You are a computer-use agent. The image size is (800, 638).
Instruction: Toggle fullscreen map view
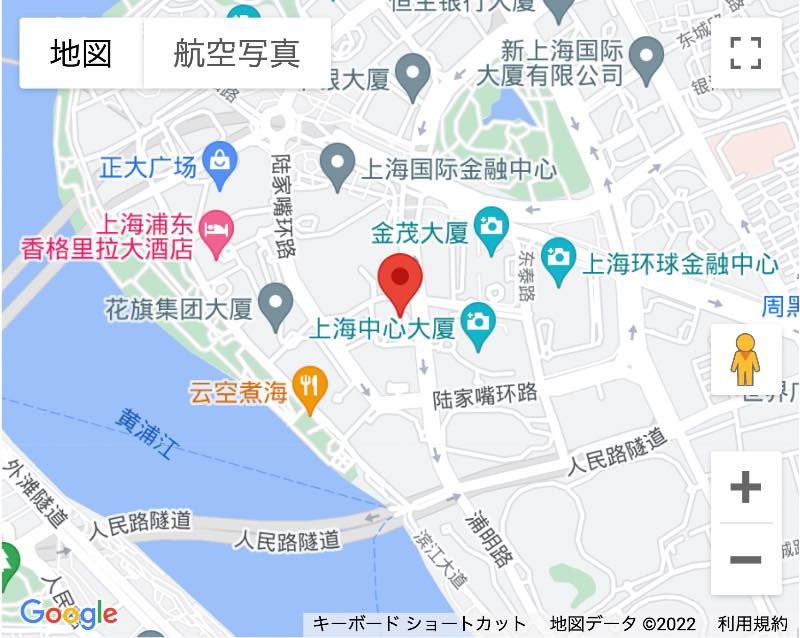pos(746,53)
